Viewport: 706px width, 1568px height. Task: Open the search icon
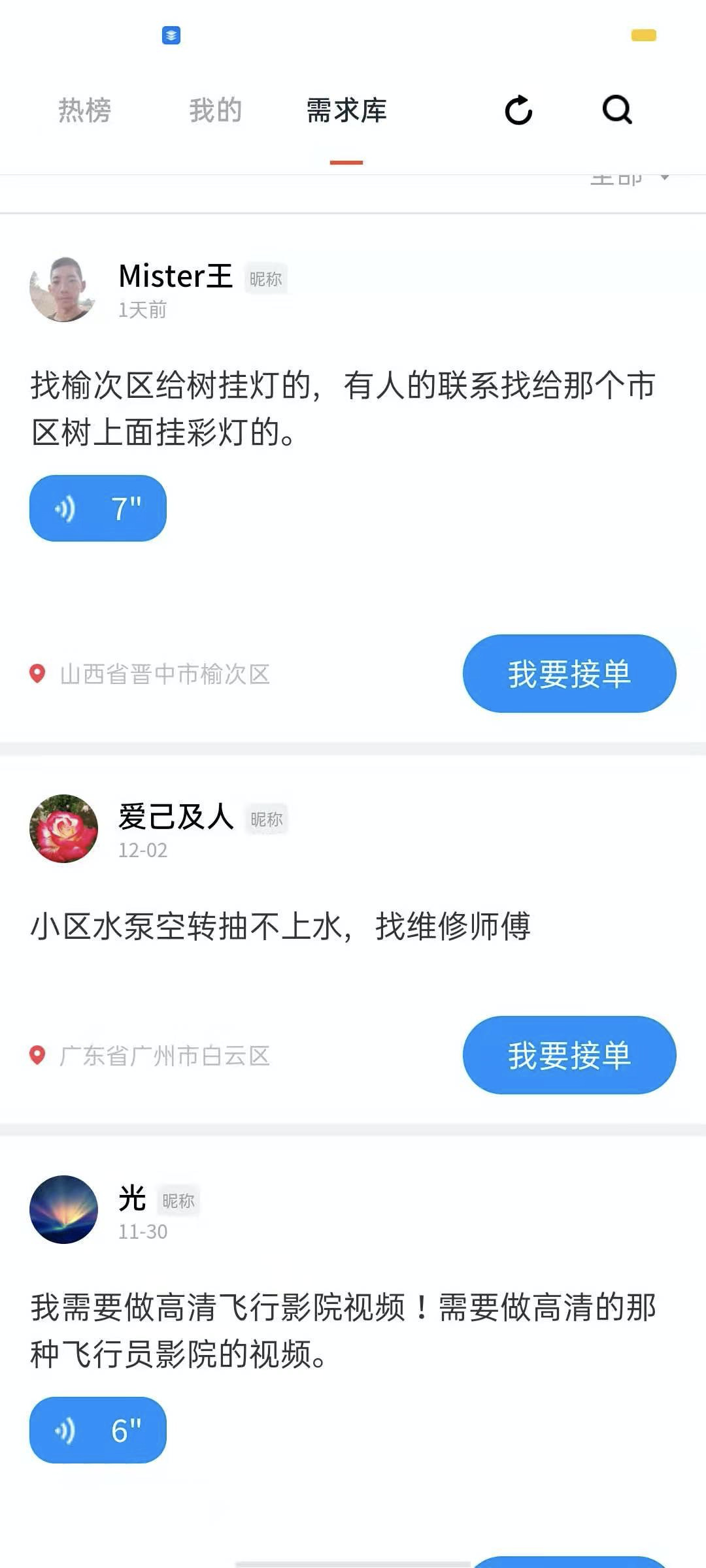pyautogui.click(x=617, y=110)
